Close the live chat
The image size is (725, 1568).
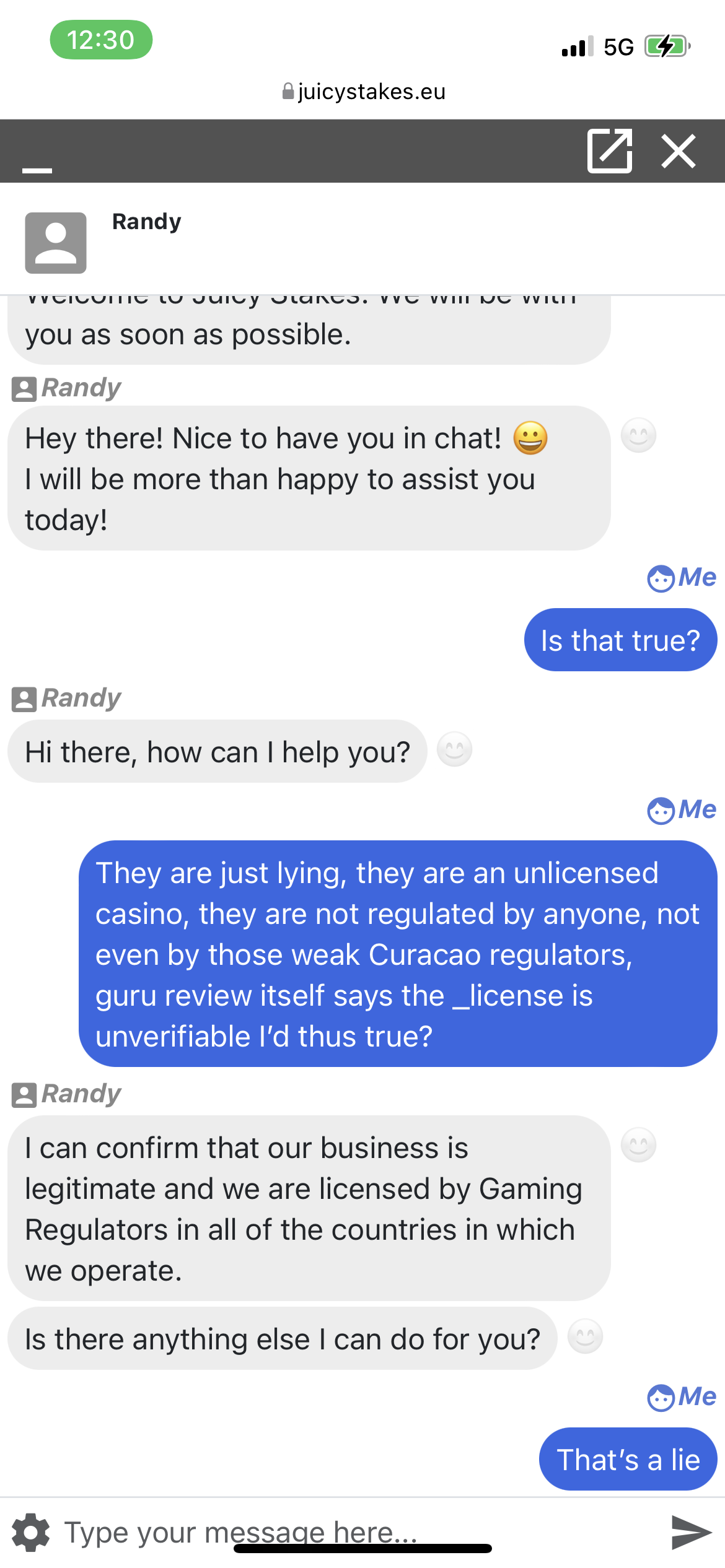click(679, 151)
